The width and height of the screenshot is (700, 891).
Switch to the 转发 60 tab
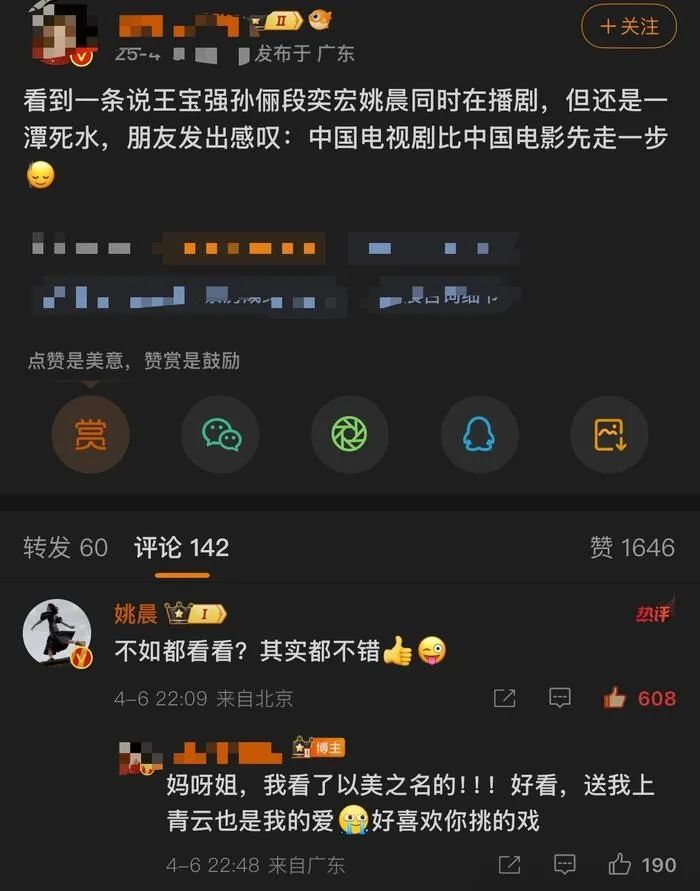coord(65,547)
